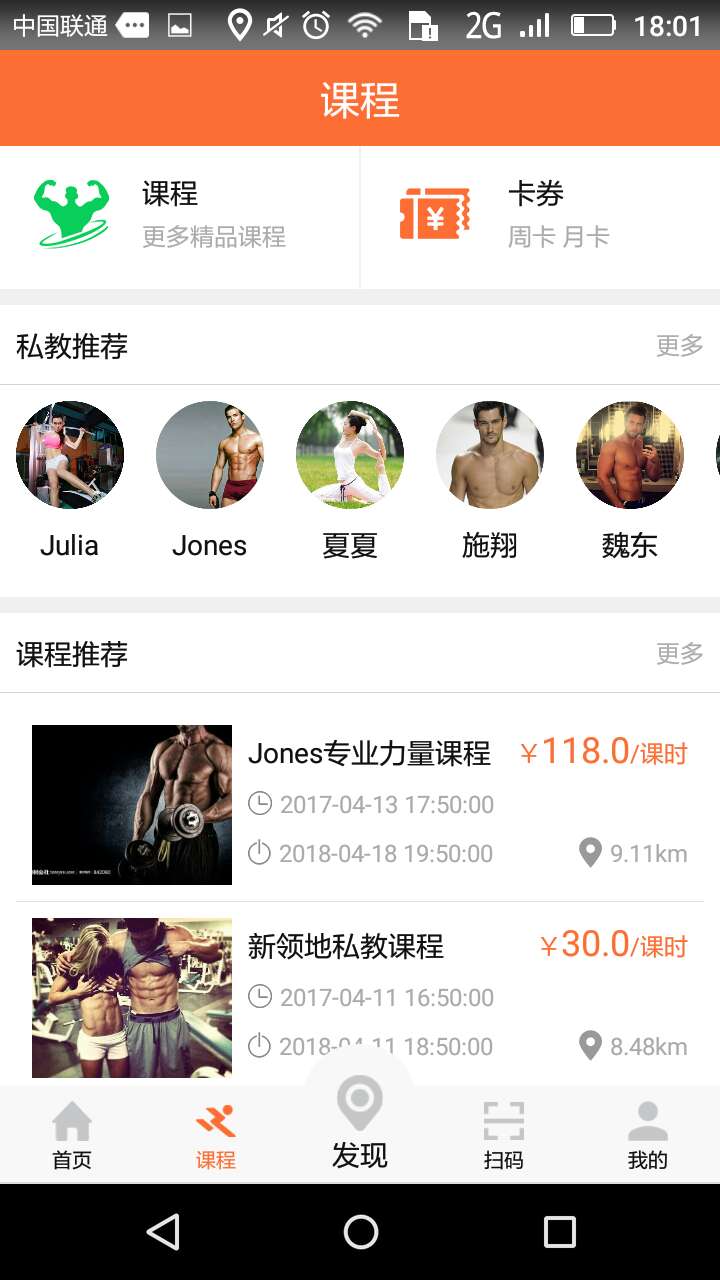Select trainer Jones's avatar
The width and height of the screenshot is (720, 1280).
[210, 454]
